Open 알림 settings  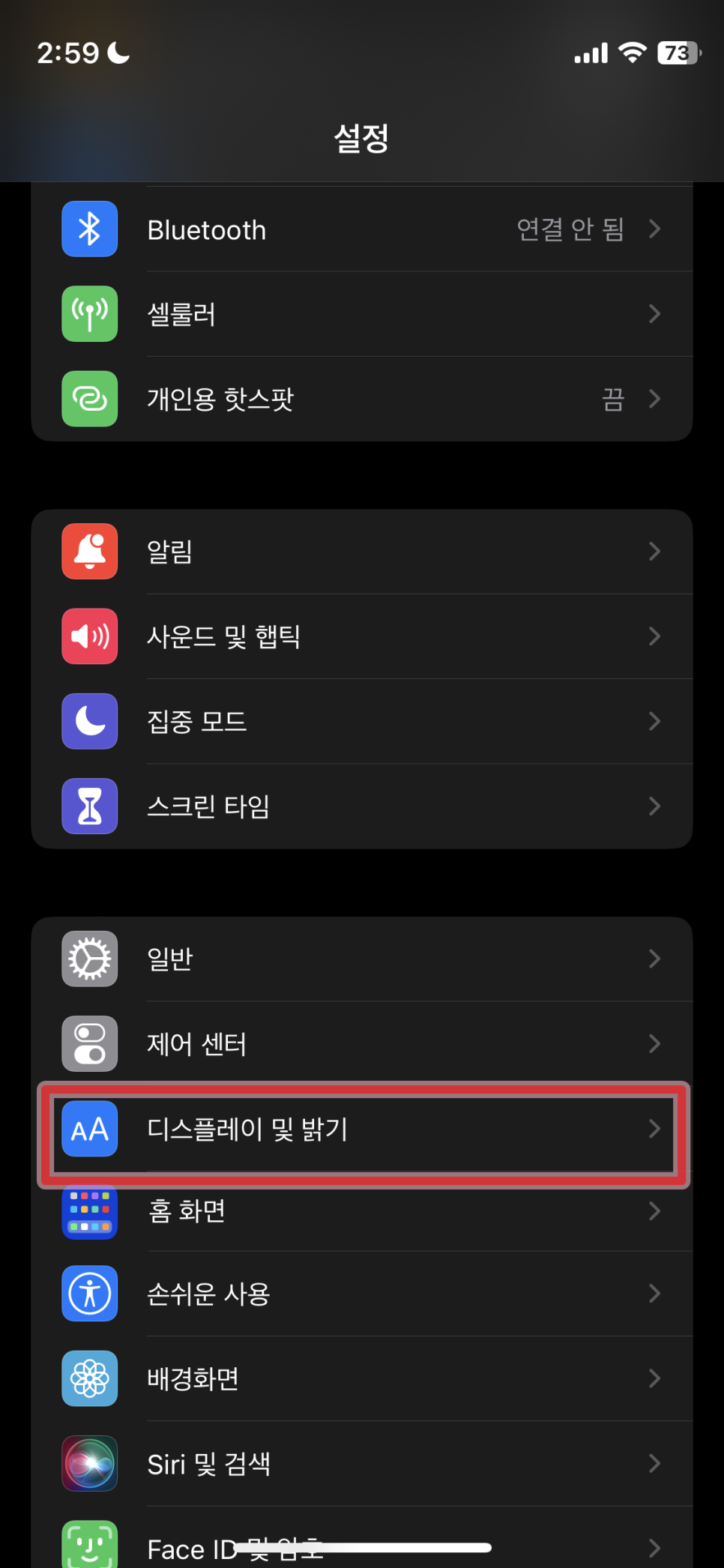[x=361, y=552]
